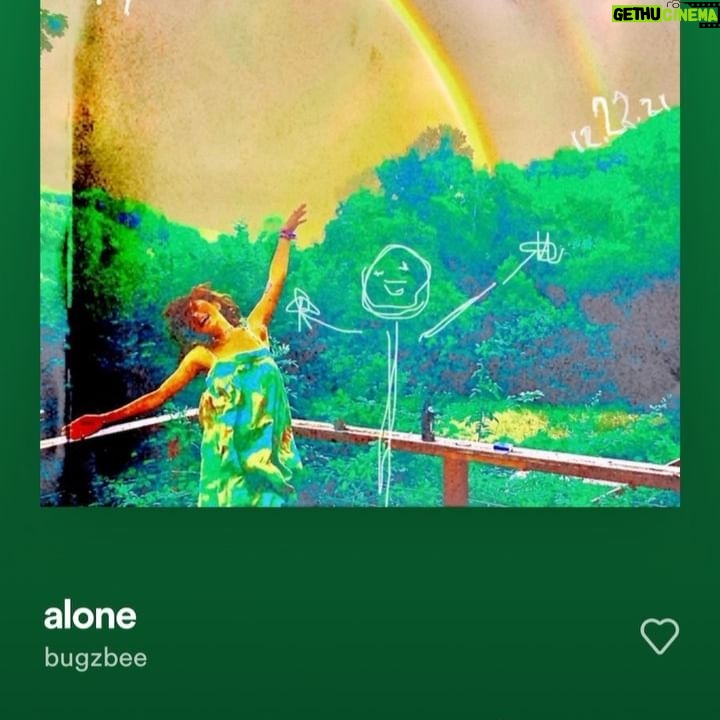
Task: Like the song "alone" with the heart icon
Action: [659, 636]
